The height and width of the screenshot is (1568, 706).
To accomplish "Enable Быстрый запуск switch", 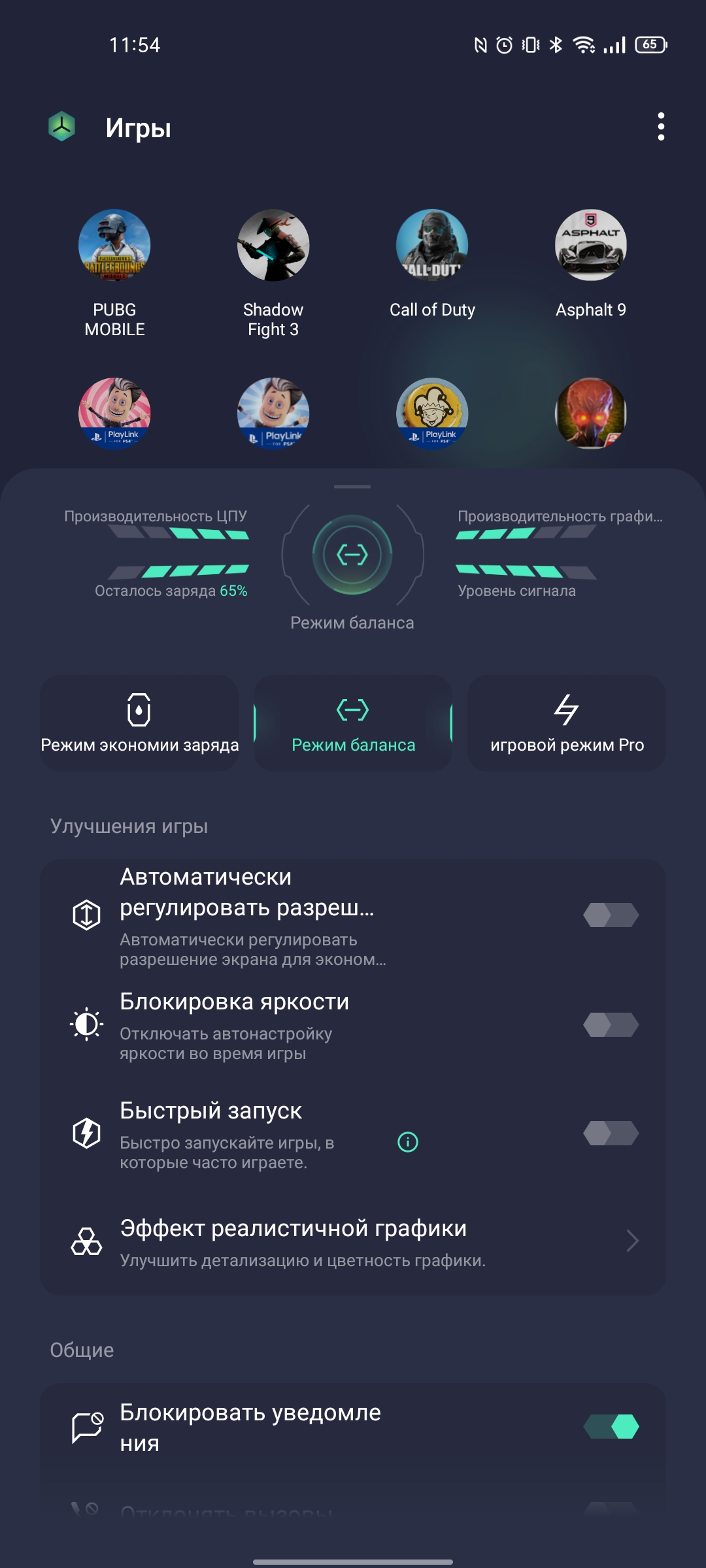I will 611,1133.
